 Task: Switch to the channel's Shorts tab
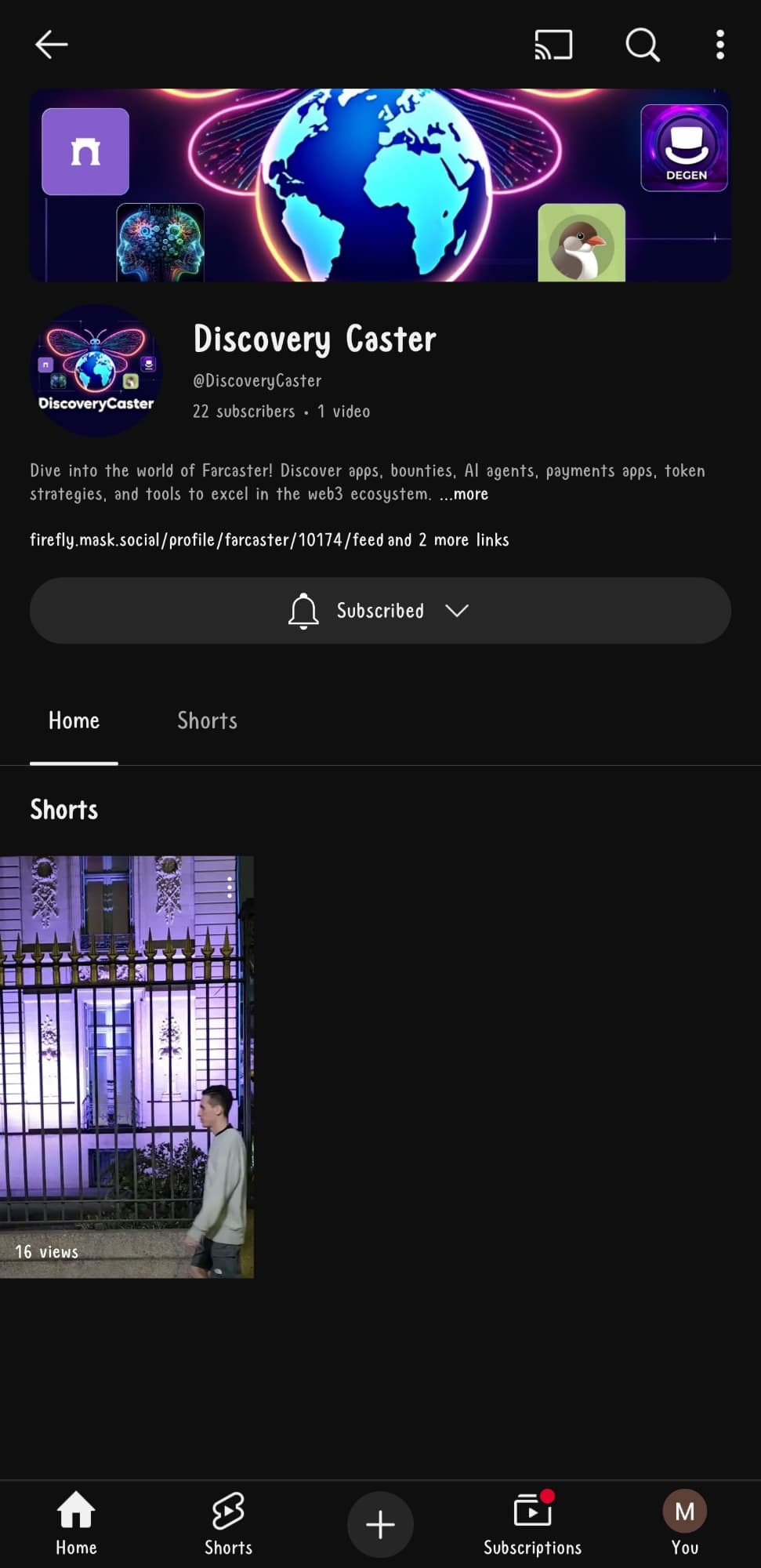[207, 720]
